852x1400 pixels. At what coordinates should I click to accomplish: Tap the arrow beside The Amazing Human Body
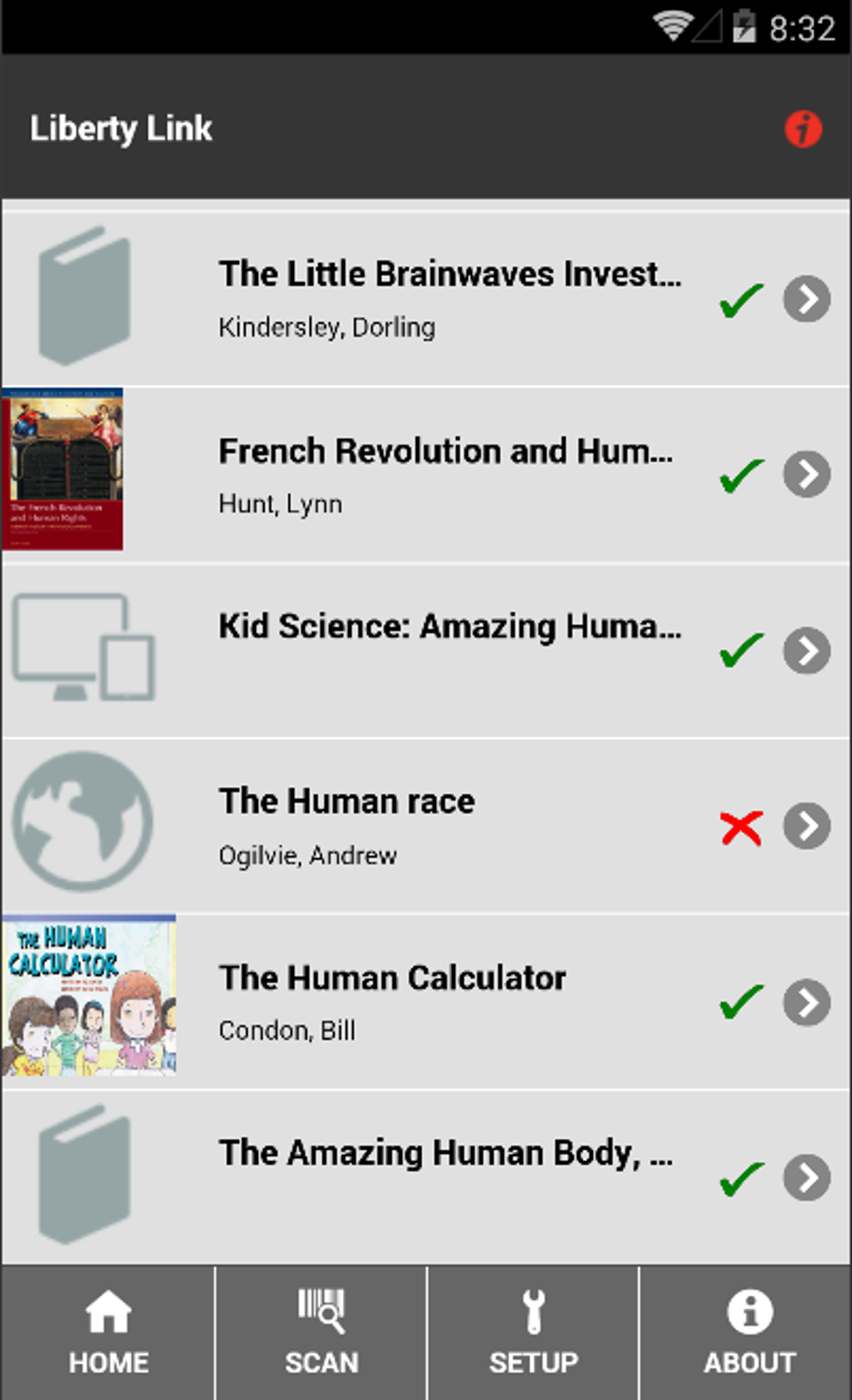(807, 1177)
